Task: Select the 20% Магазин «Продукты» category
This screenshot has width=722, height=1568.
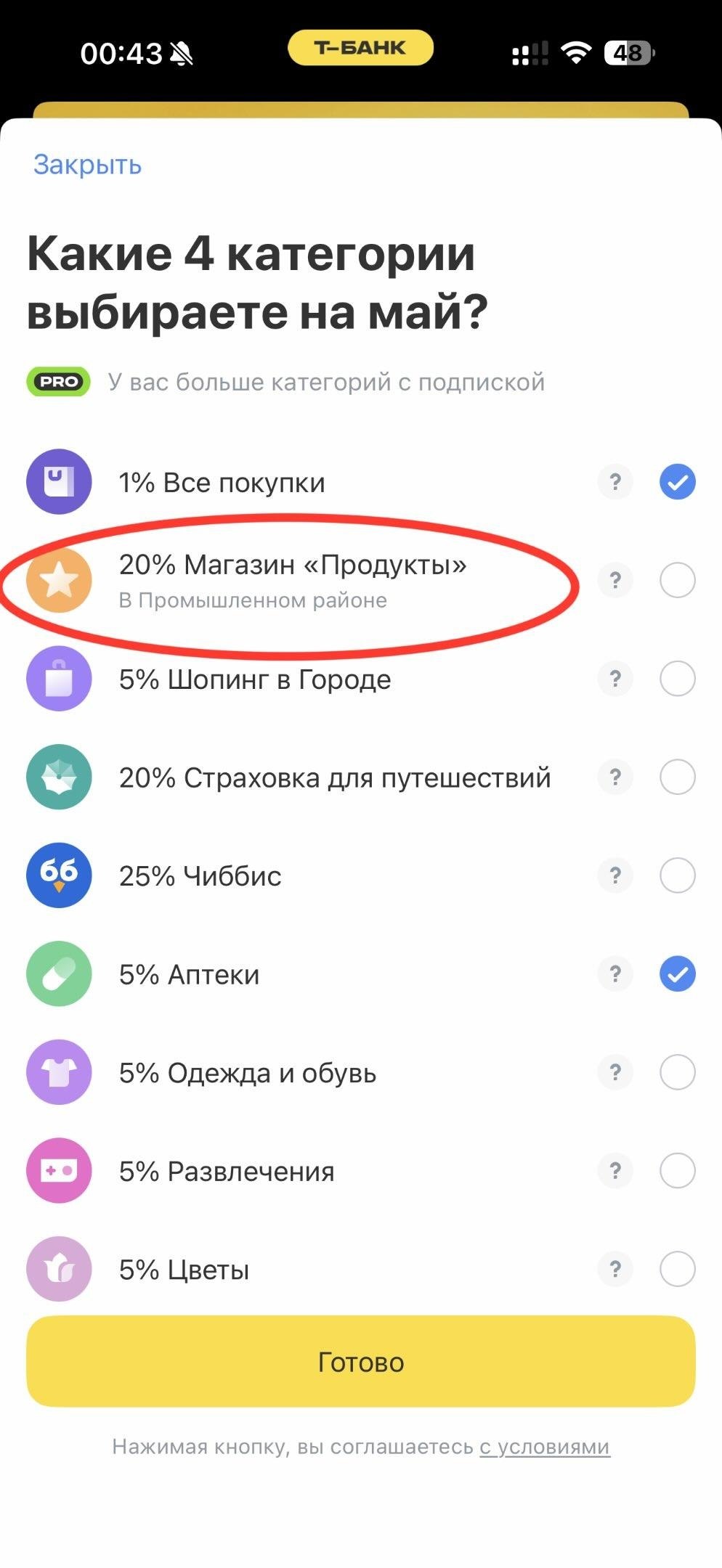Action: pos(677,581)
